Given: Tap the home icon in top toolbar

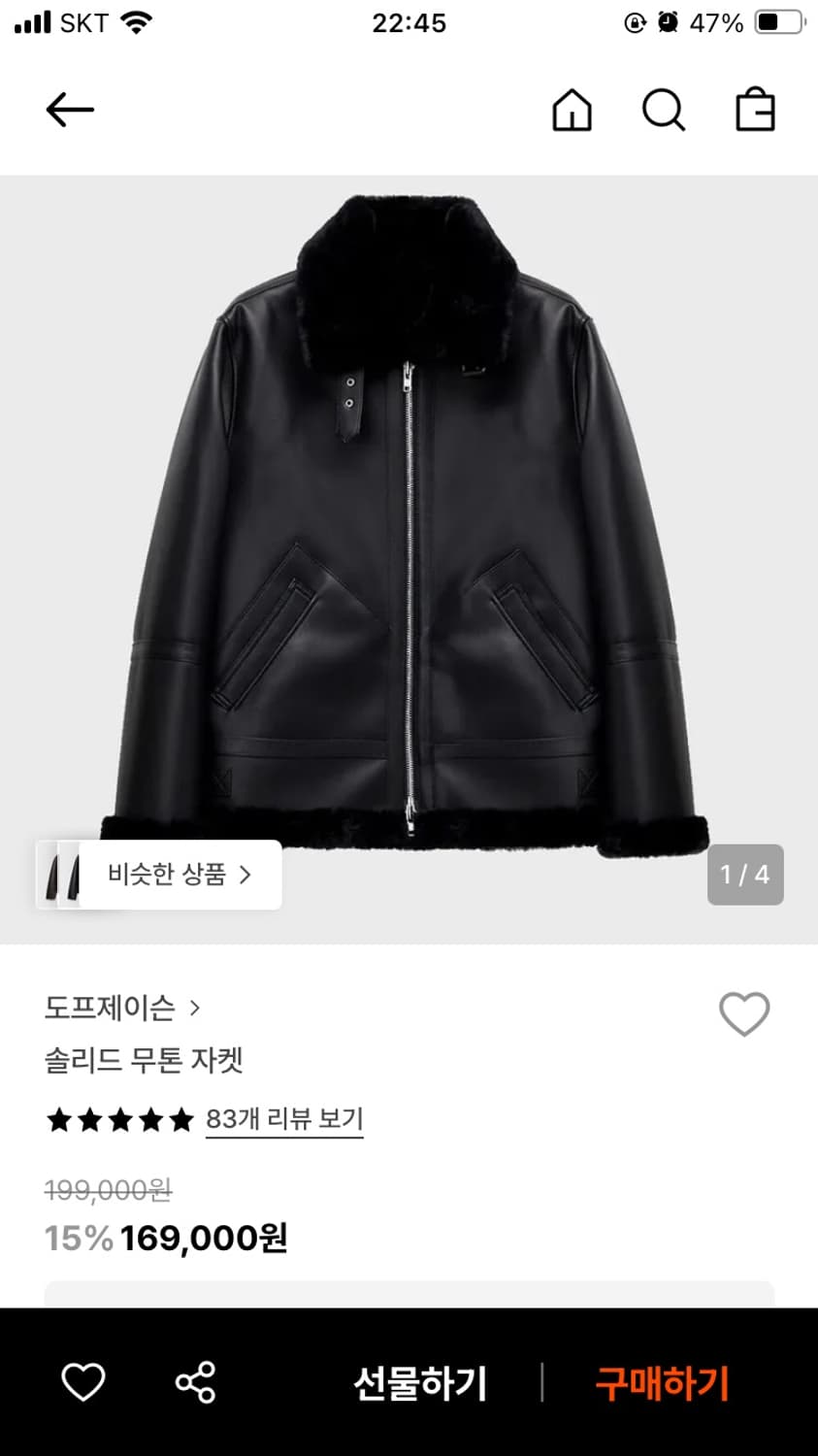Looking at the screenshot, I should [x=573, y=110].
